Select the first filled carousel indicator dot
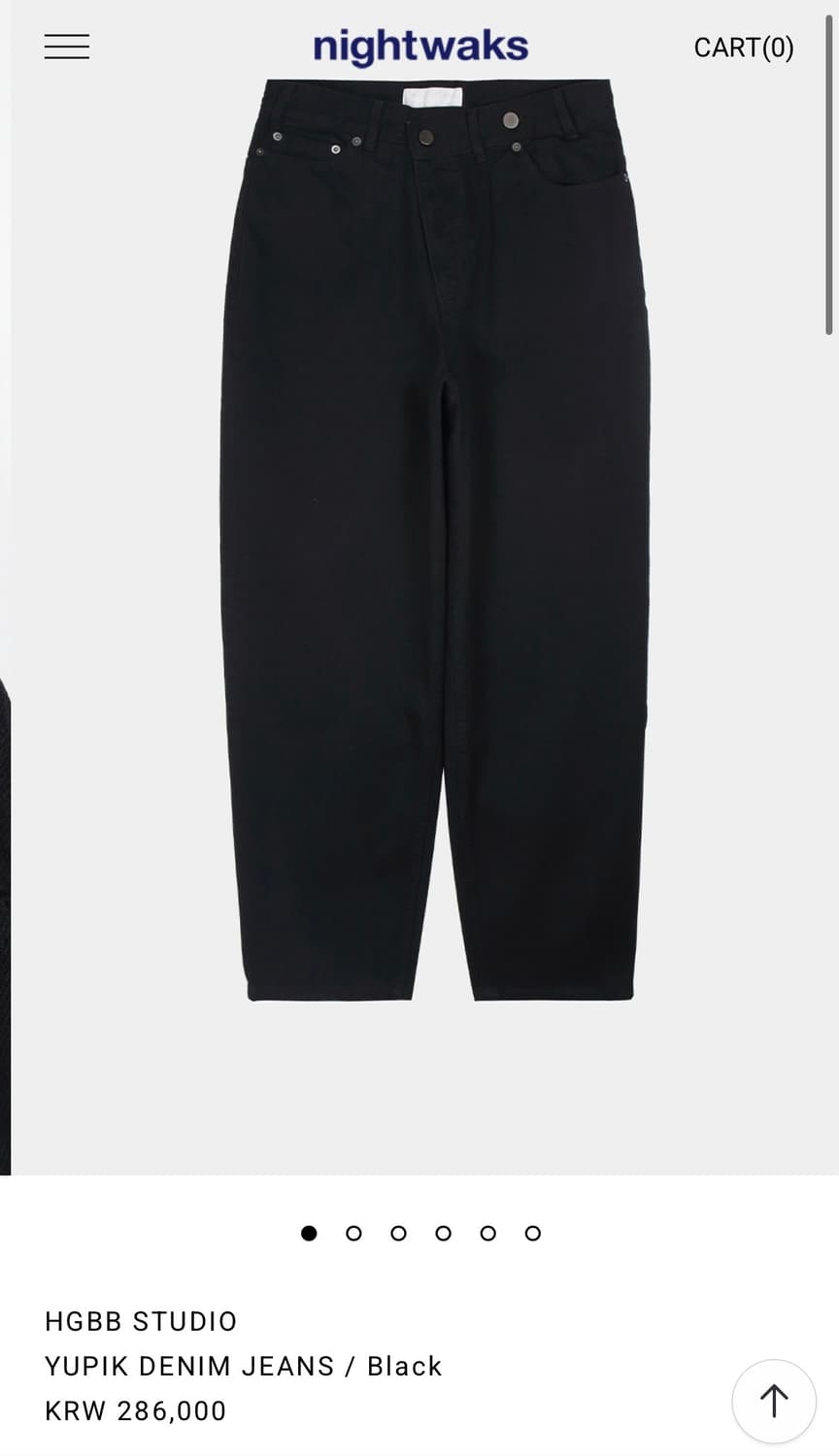 tap(309, 1234)
